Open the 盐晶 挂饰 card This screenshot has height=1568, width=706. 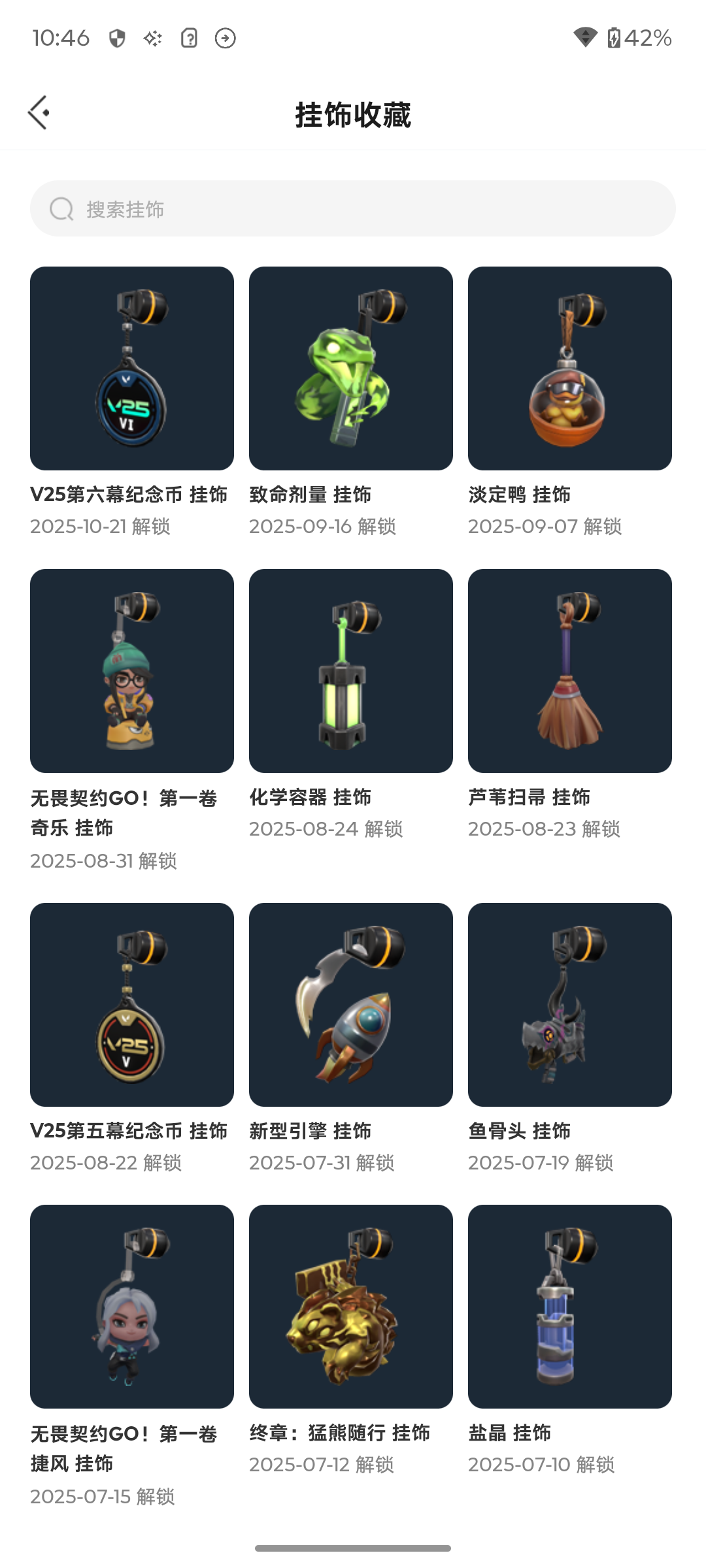[x=570, y=1307]
